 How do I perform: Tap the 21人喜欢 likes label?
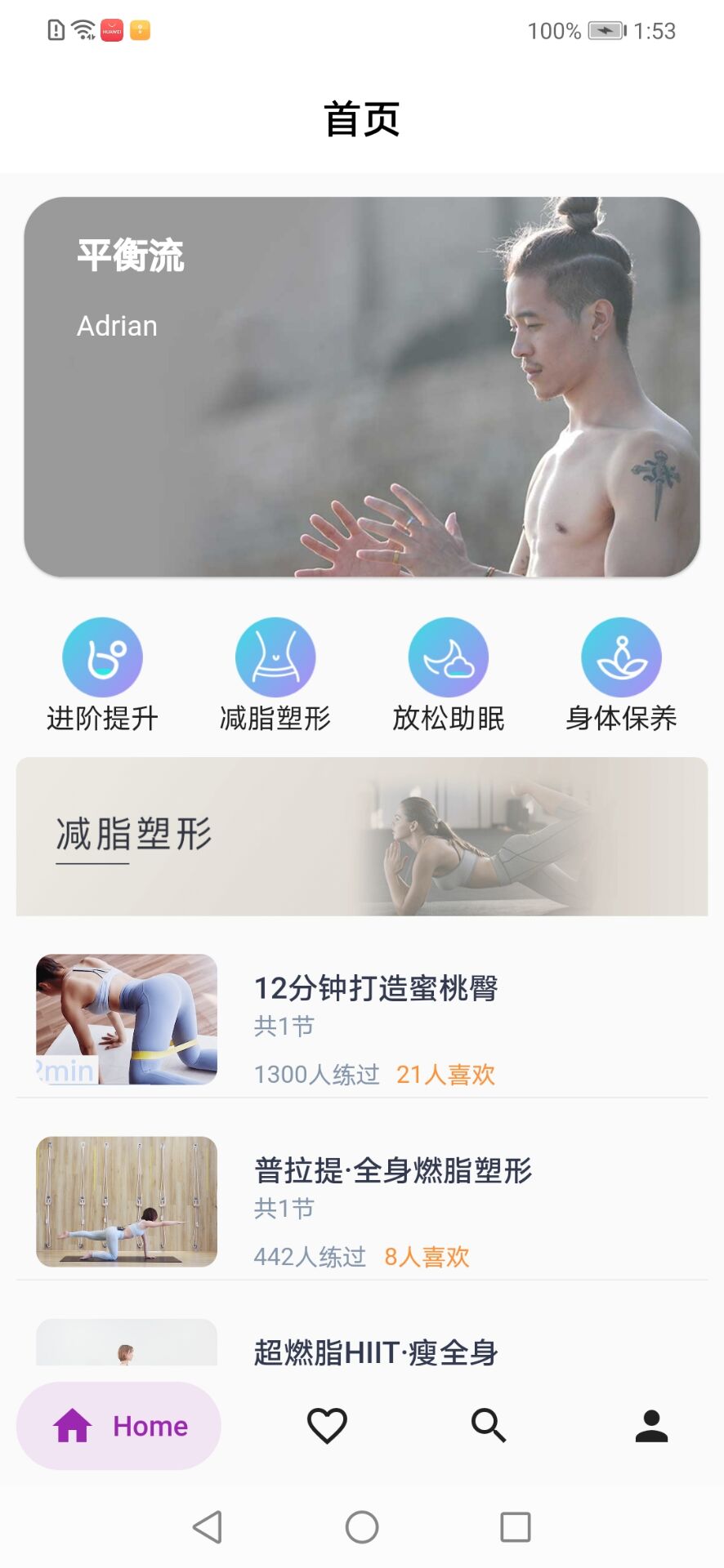(x=446, y=1074)
